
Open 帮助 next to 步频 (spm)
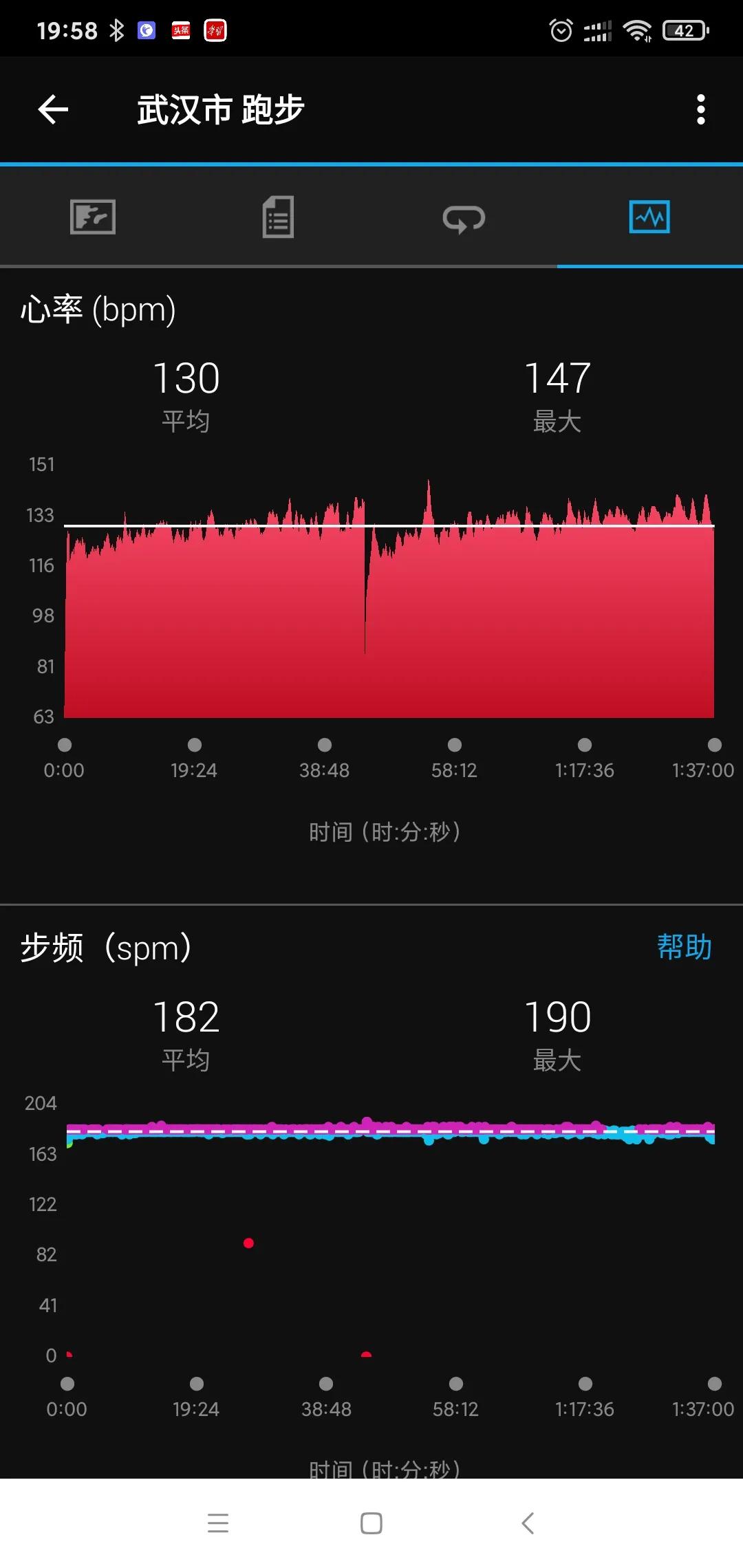pos(685,948)
